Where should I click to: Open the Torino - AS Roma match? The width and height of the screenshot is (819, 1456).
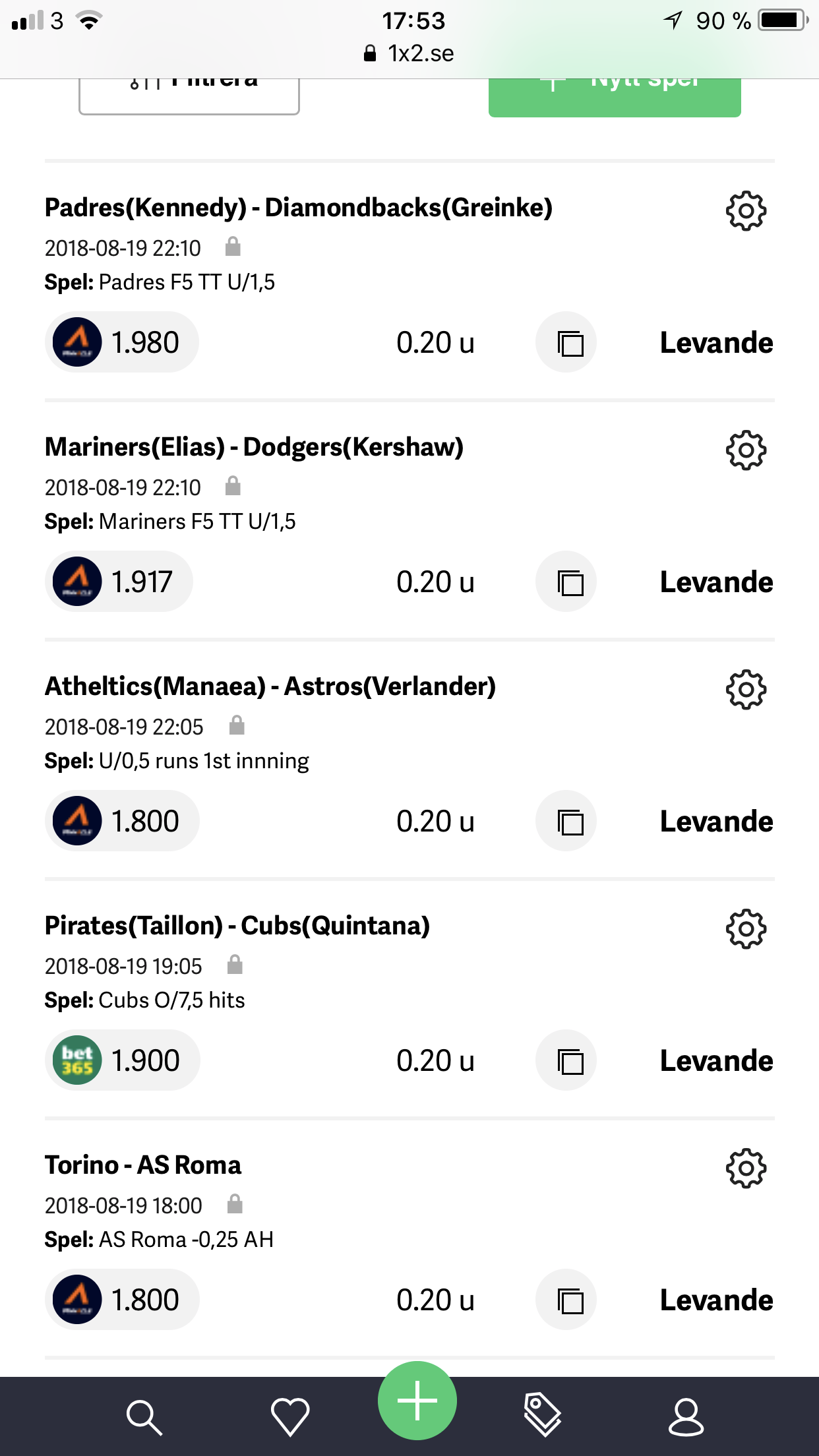tap(143, 1165)
